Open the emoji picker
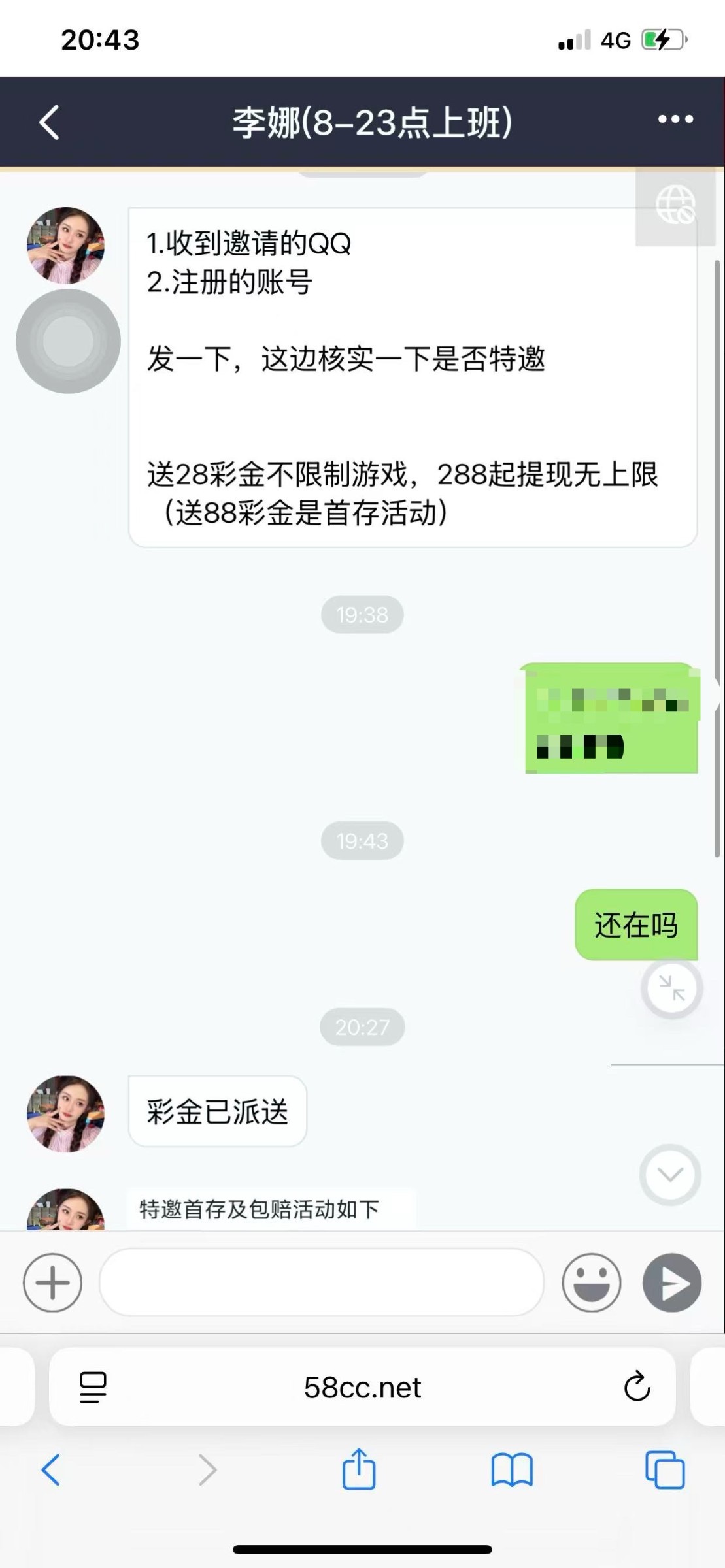Image resolution: width=725 pixels, height=1568 pixels. (591, 1282)
